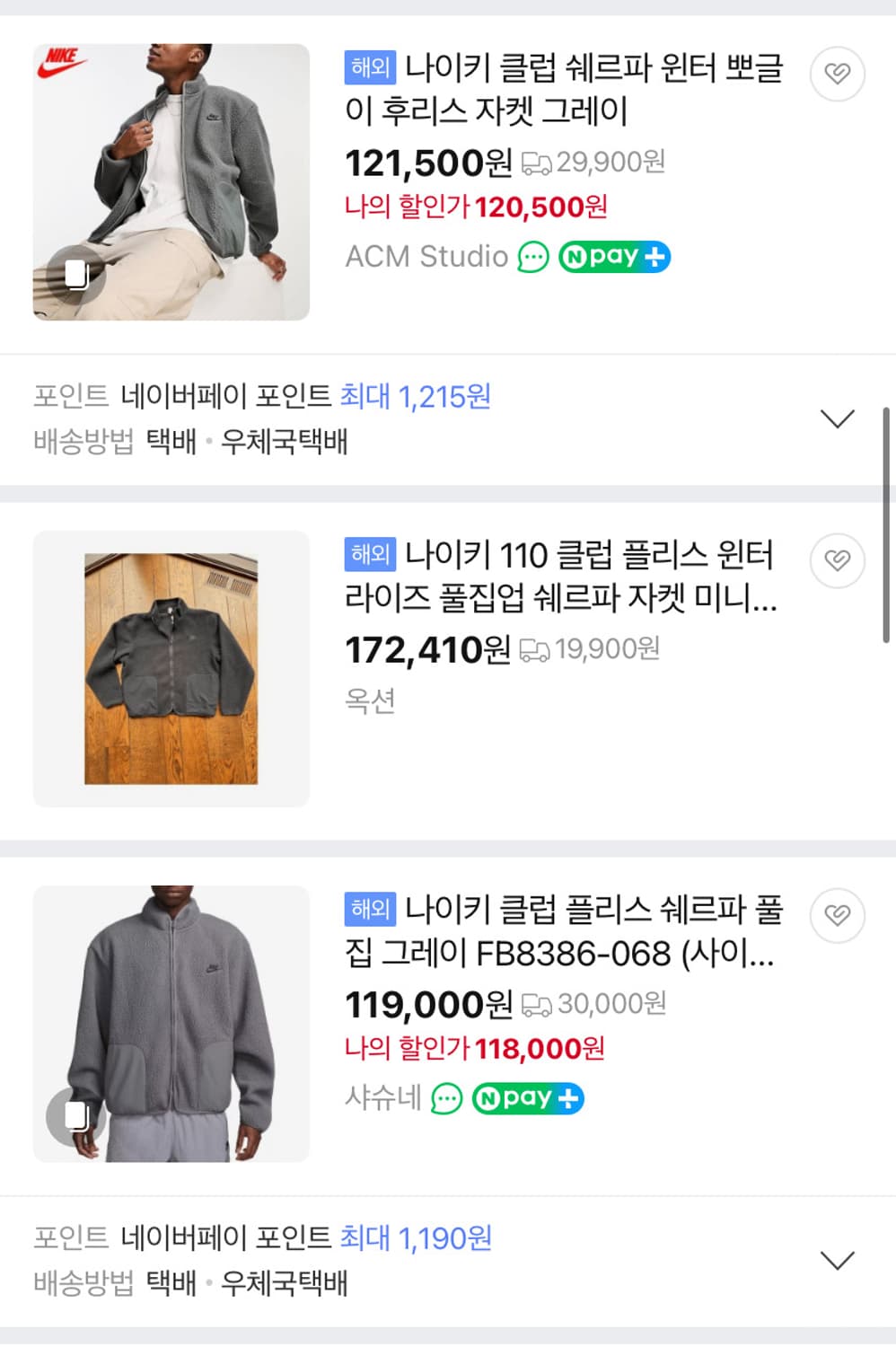Expand shipping details for the first product

point(838,418)
